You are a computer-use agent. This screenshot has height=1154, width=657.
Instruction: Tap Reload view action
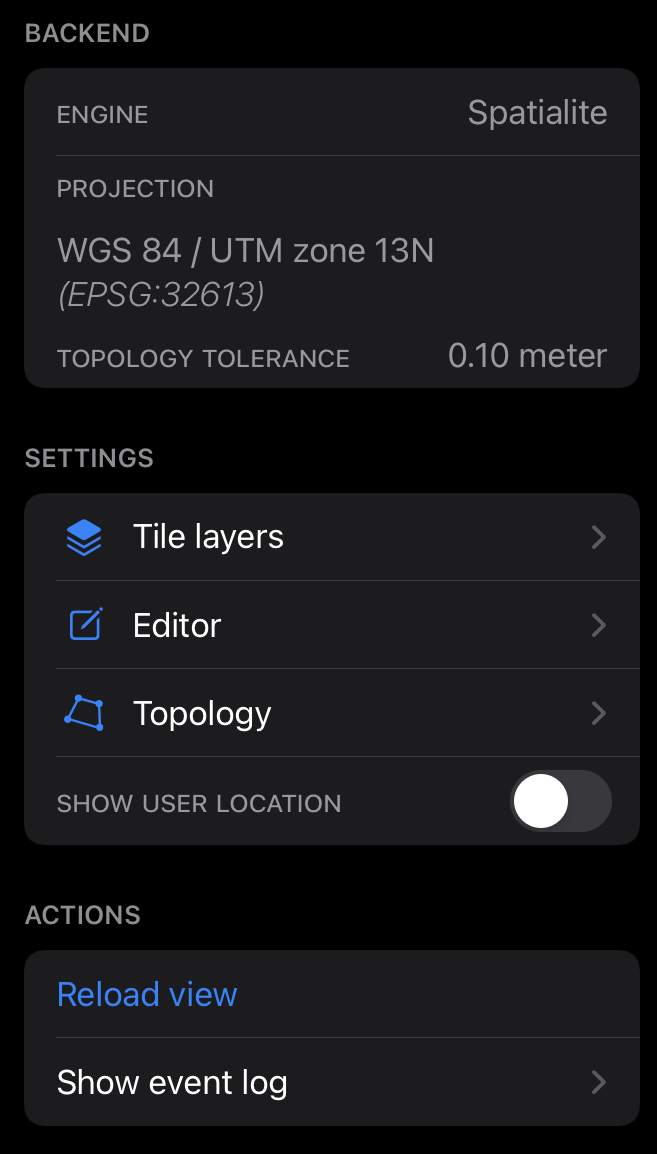coord(148,994)
